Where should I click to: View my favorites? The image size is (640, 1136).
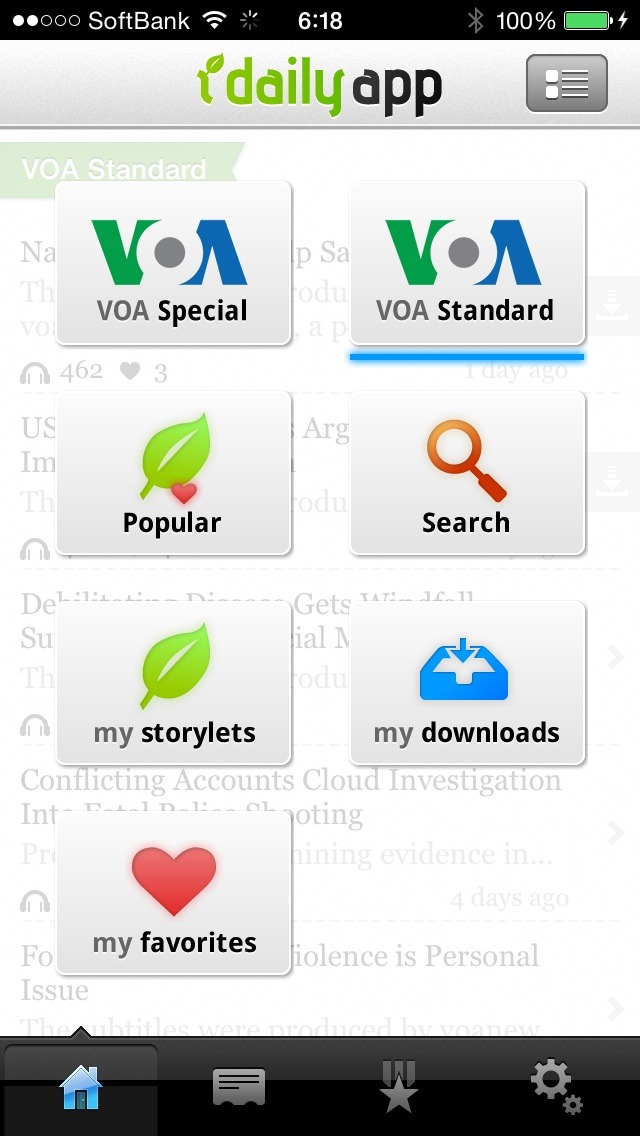click(173, 893)
